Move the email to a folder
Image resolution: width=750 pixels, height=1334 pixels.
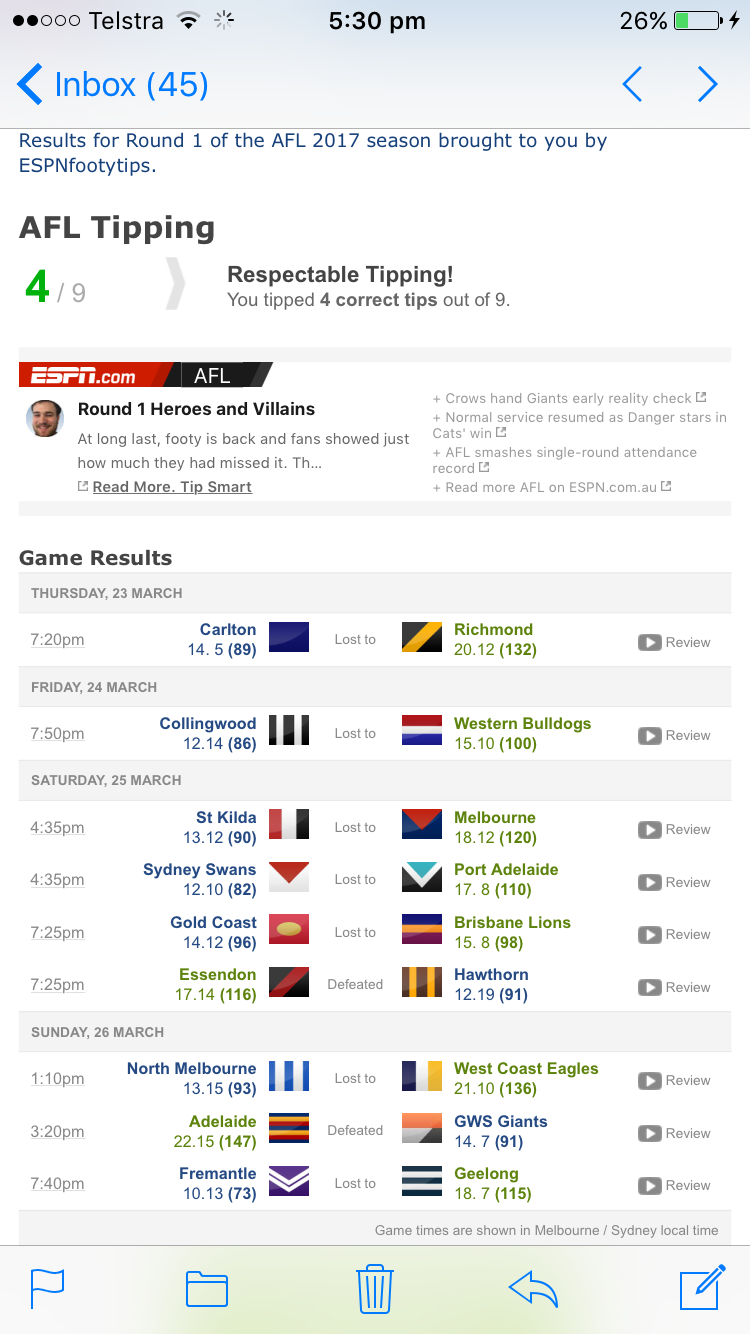(207, 1288)
